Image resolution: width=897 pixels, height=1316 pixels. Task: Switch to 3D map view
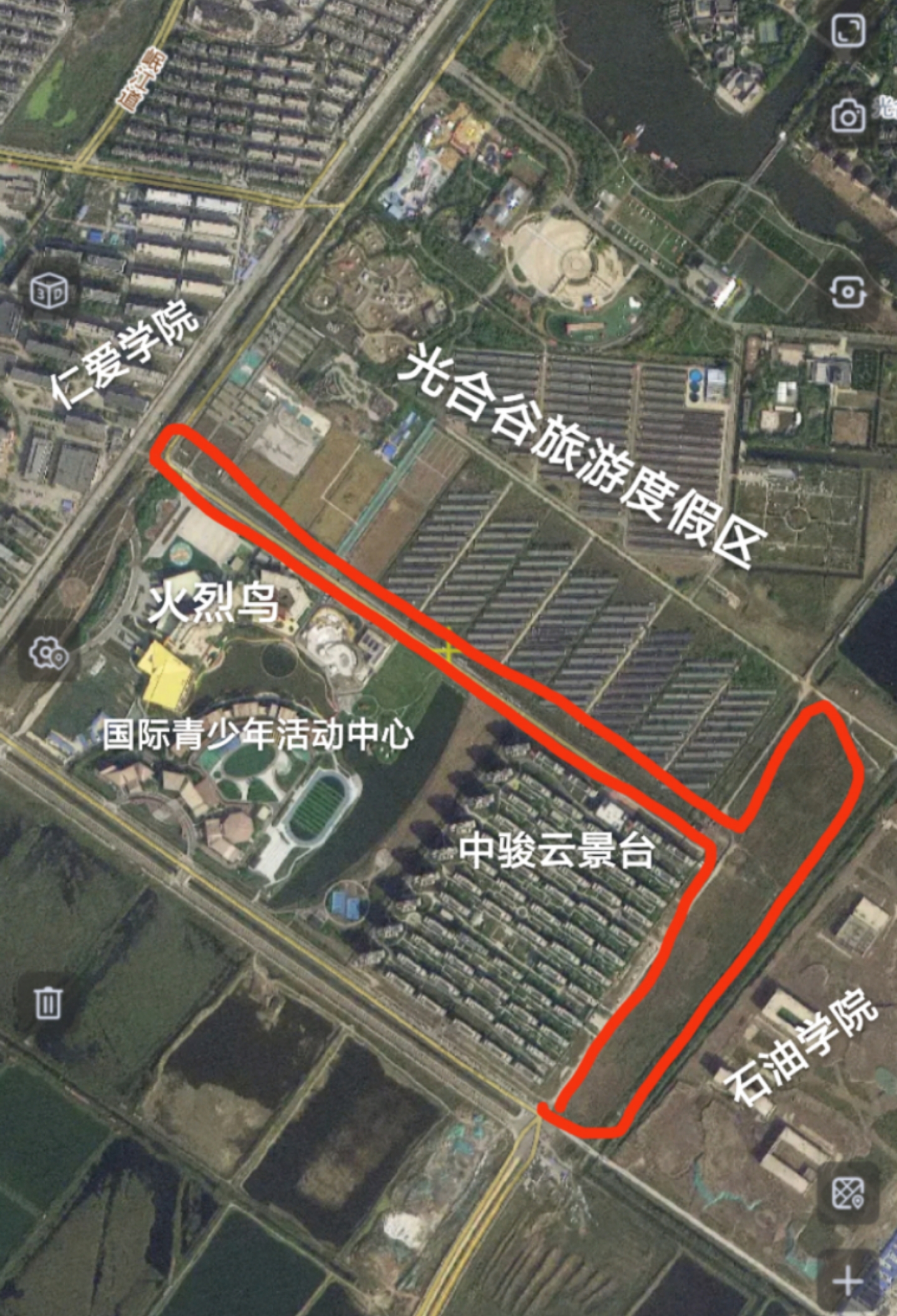point(49,290)
